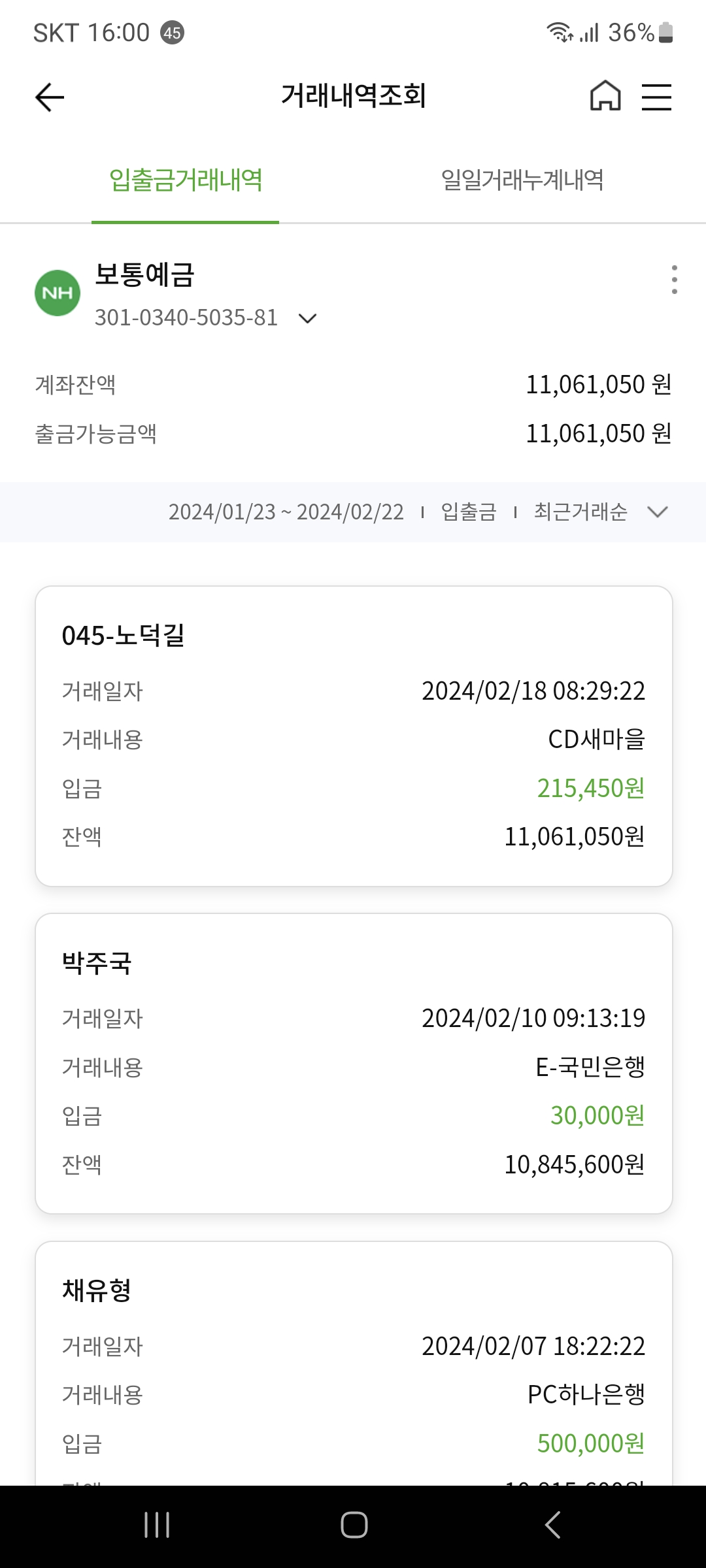Screen dimensions: 706x1568
Task: Open the 박주국 transaction card
Action: point(354,1064)
